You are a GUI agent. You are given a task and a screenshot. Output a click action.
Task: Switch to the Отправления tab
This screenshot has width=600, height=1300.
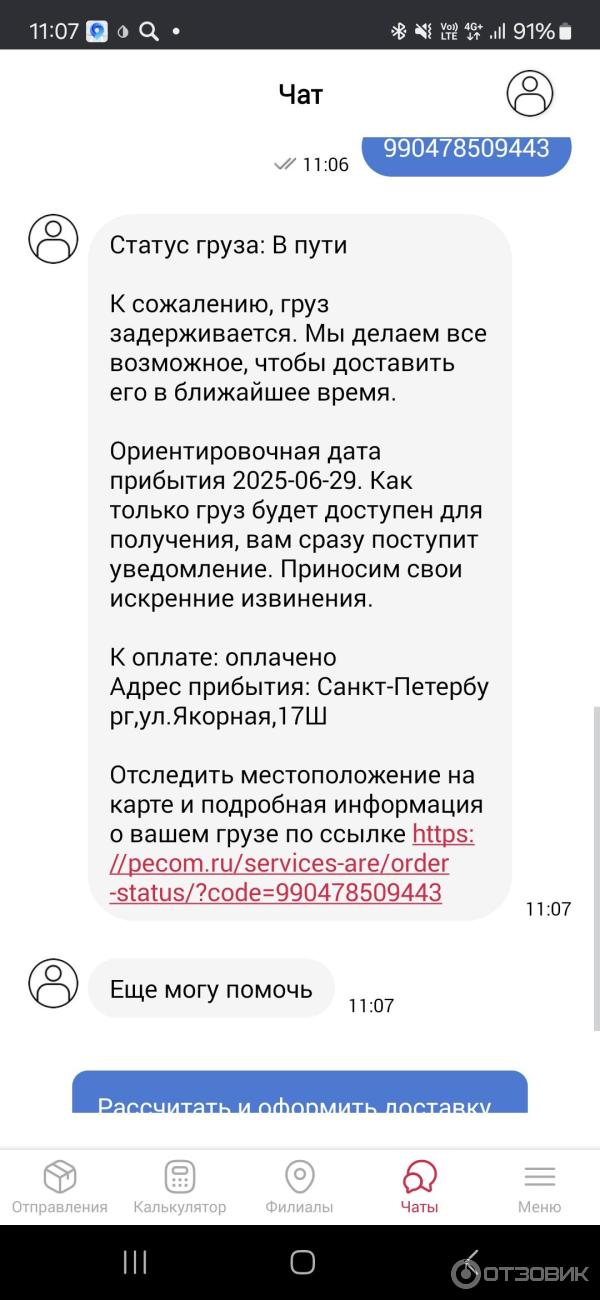pos(60,1187)
